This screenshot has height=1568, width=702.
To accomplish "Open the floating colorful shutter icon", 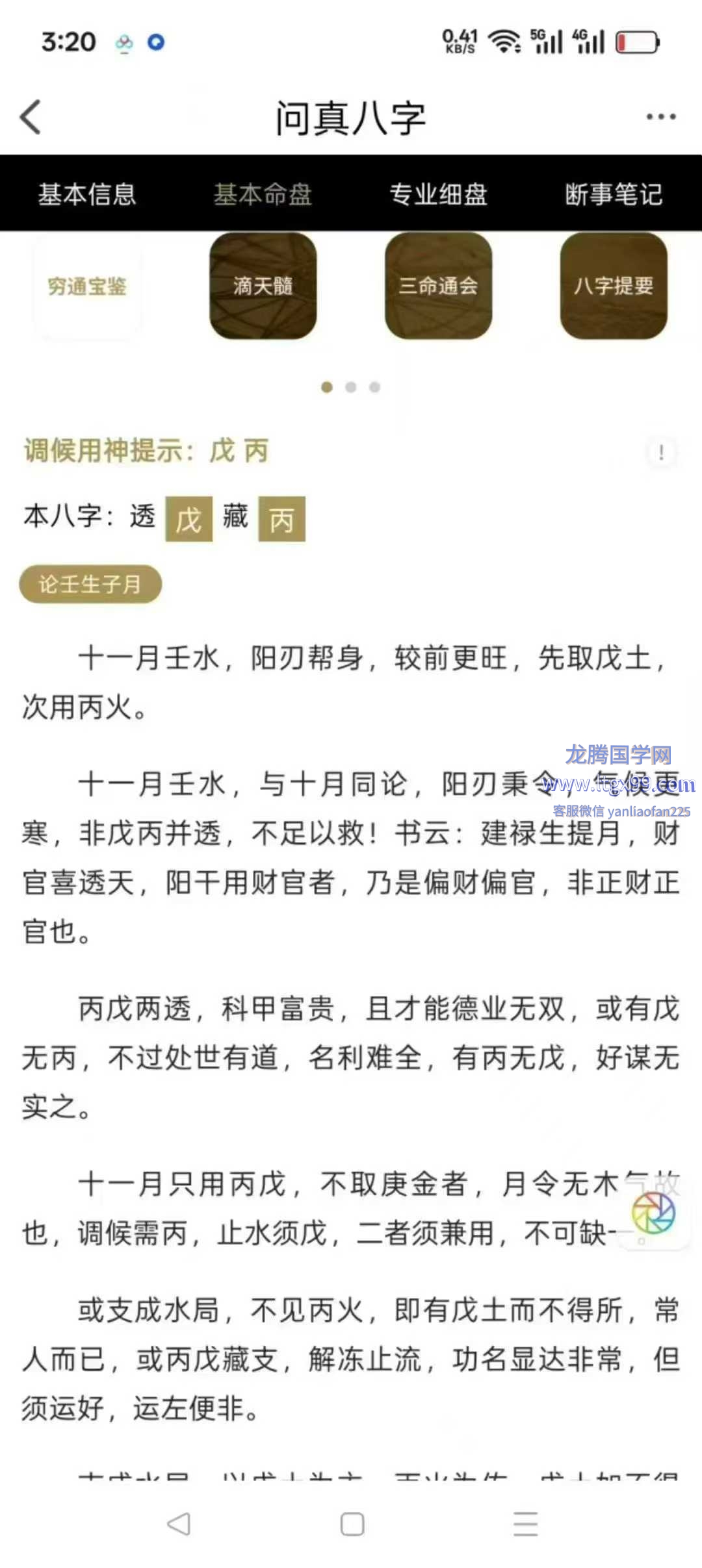I will 653,1213.
